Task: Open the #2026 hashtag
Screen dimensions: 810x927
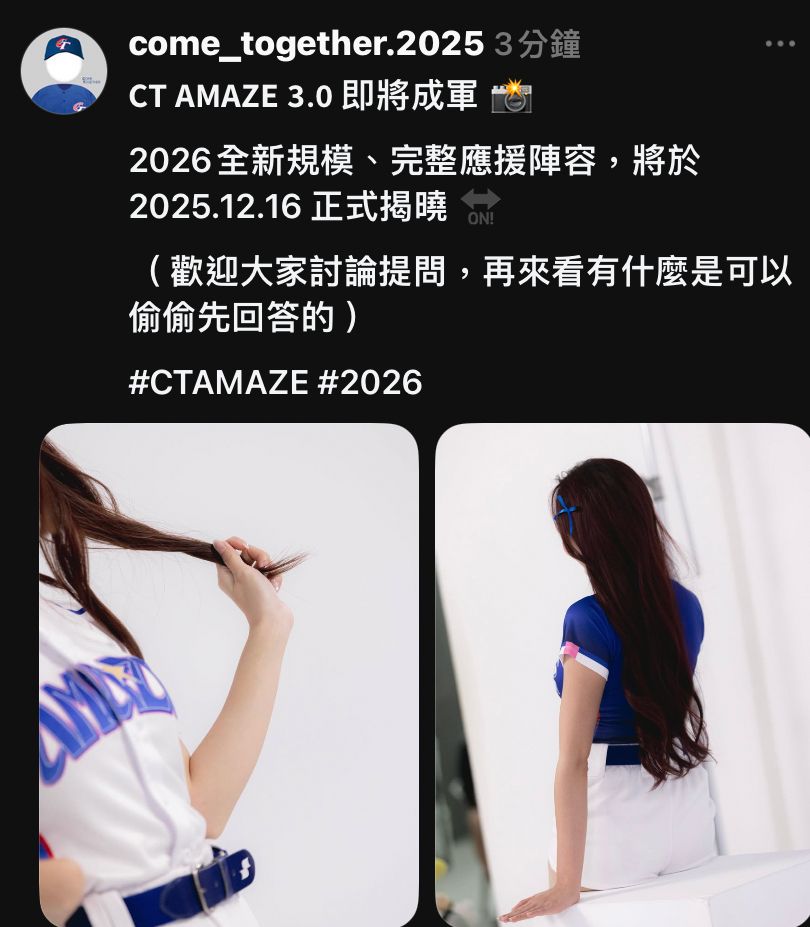Action: (370, 382)
